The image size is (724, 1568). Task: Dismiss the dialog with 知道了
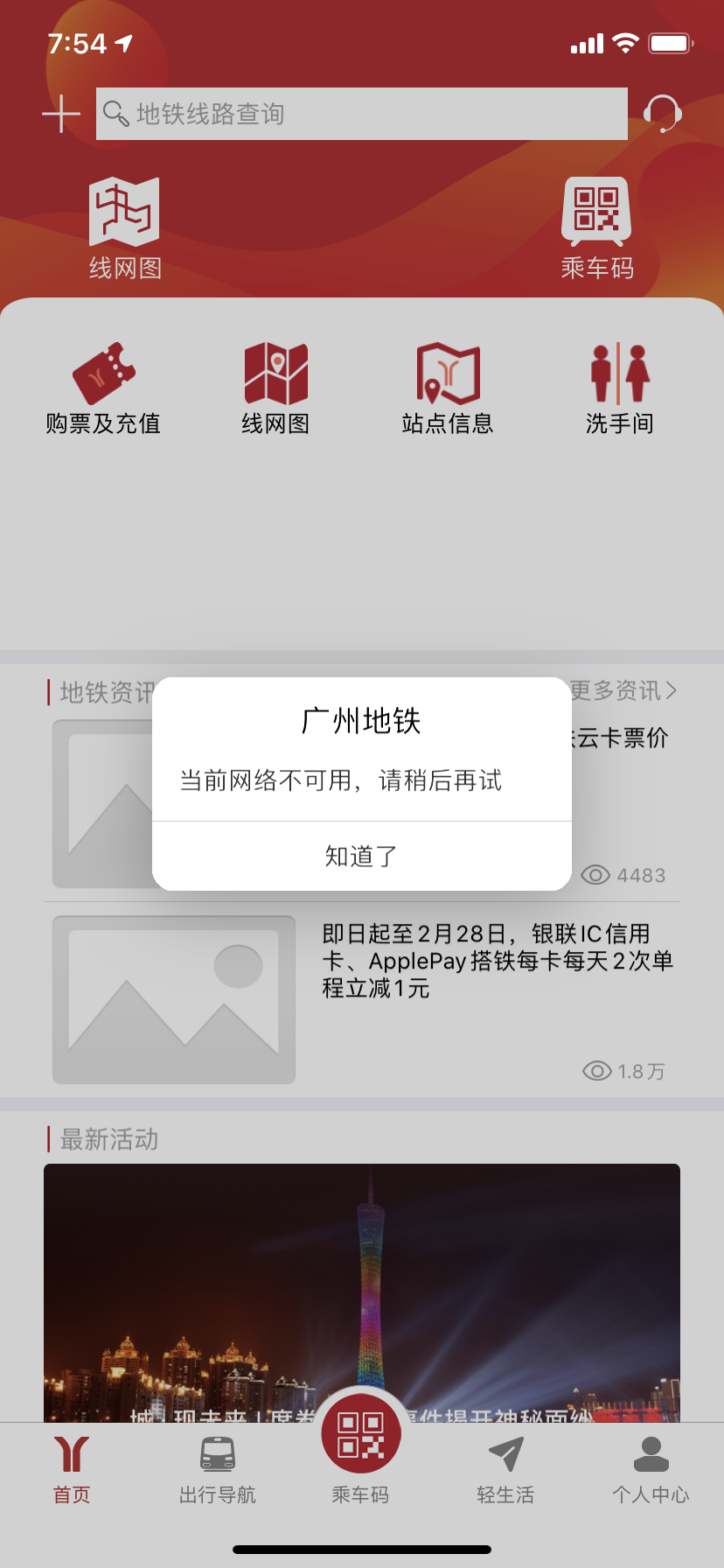[361, 856]
